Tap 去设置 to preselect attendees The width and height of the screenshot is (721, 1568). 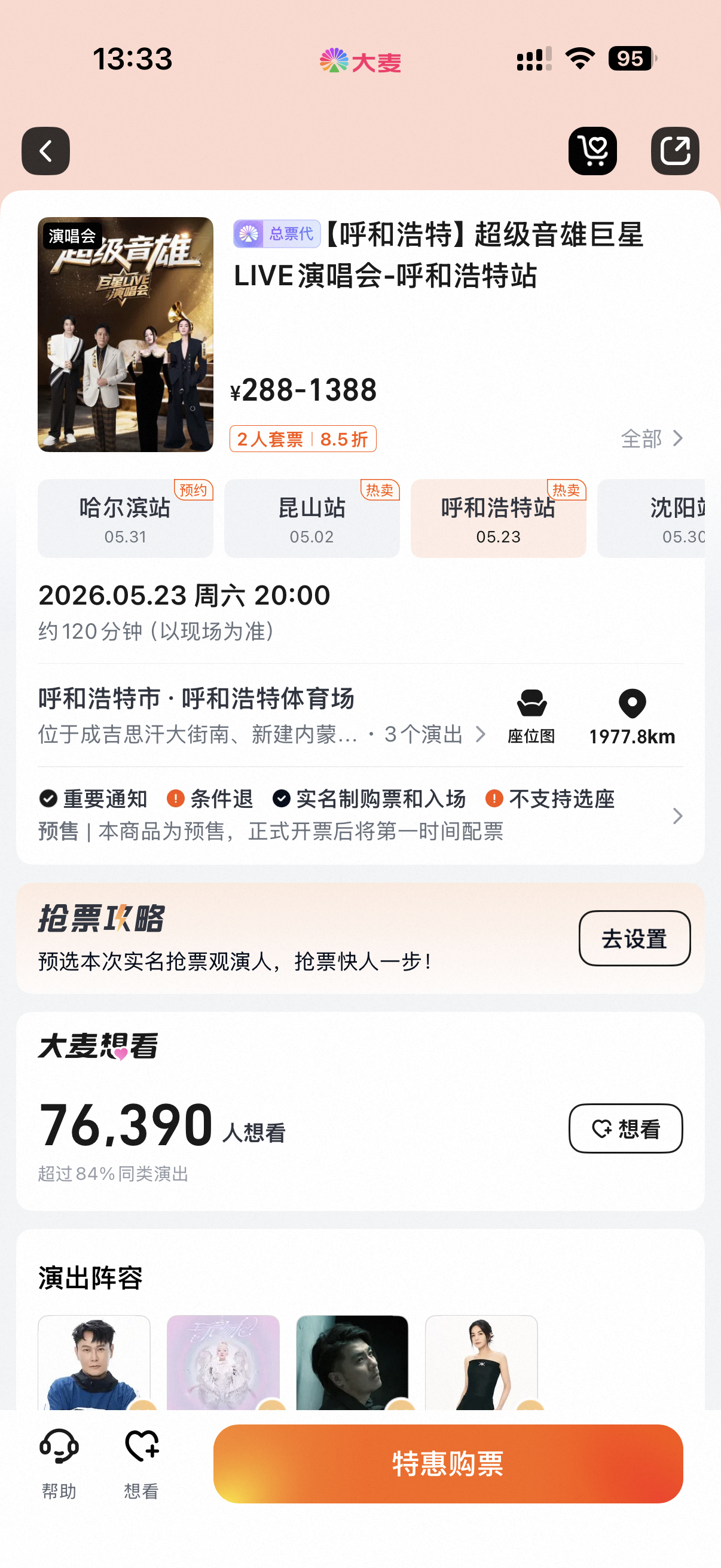click(634, 938)
